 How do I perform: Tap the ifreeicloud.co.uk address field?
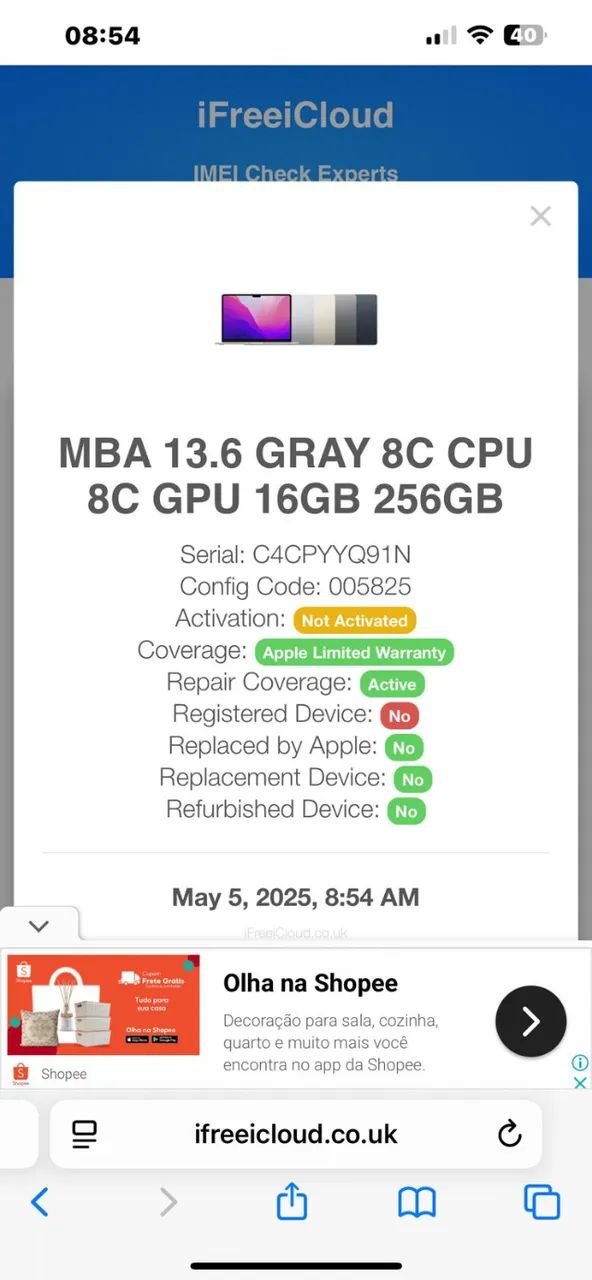pyautogui.click(x=296, y=1134)
